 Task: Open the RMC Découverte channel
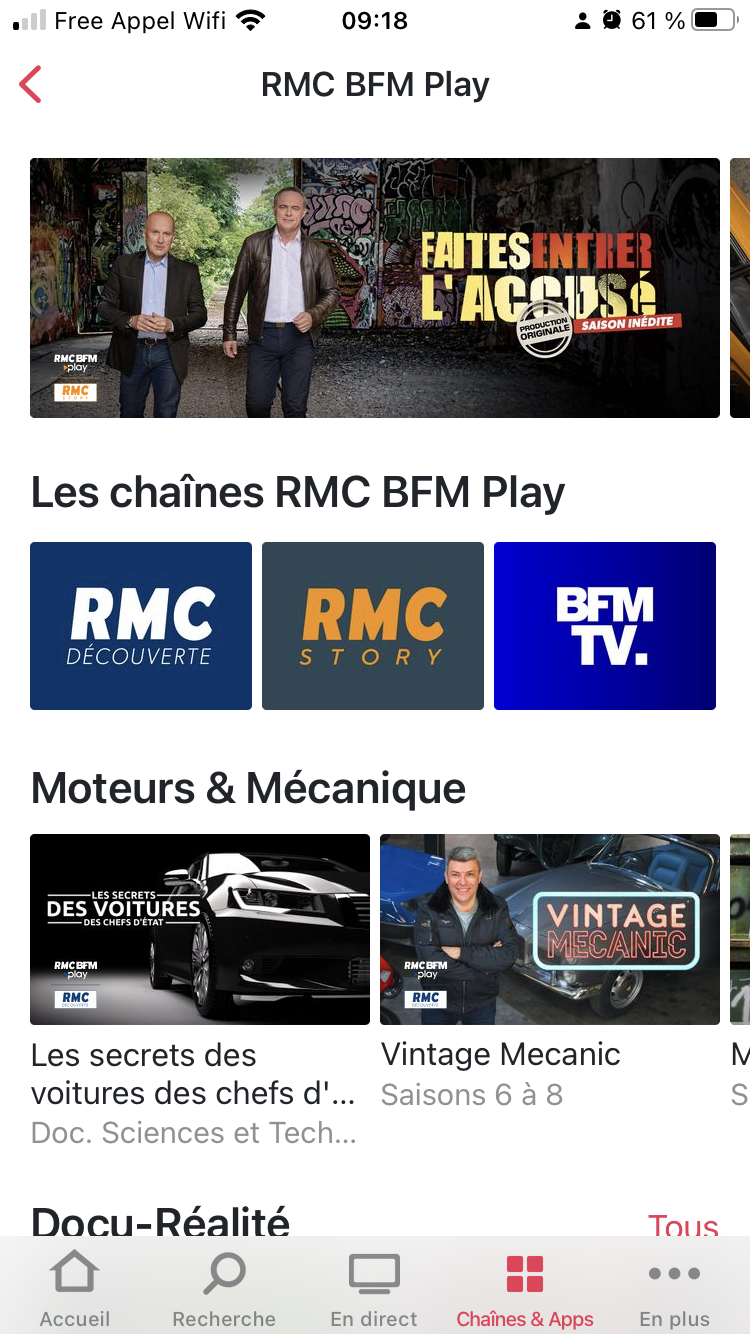[x=141, y=626]
